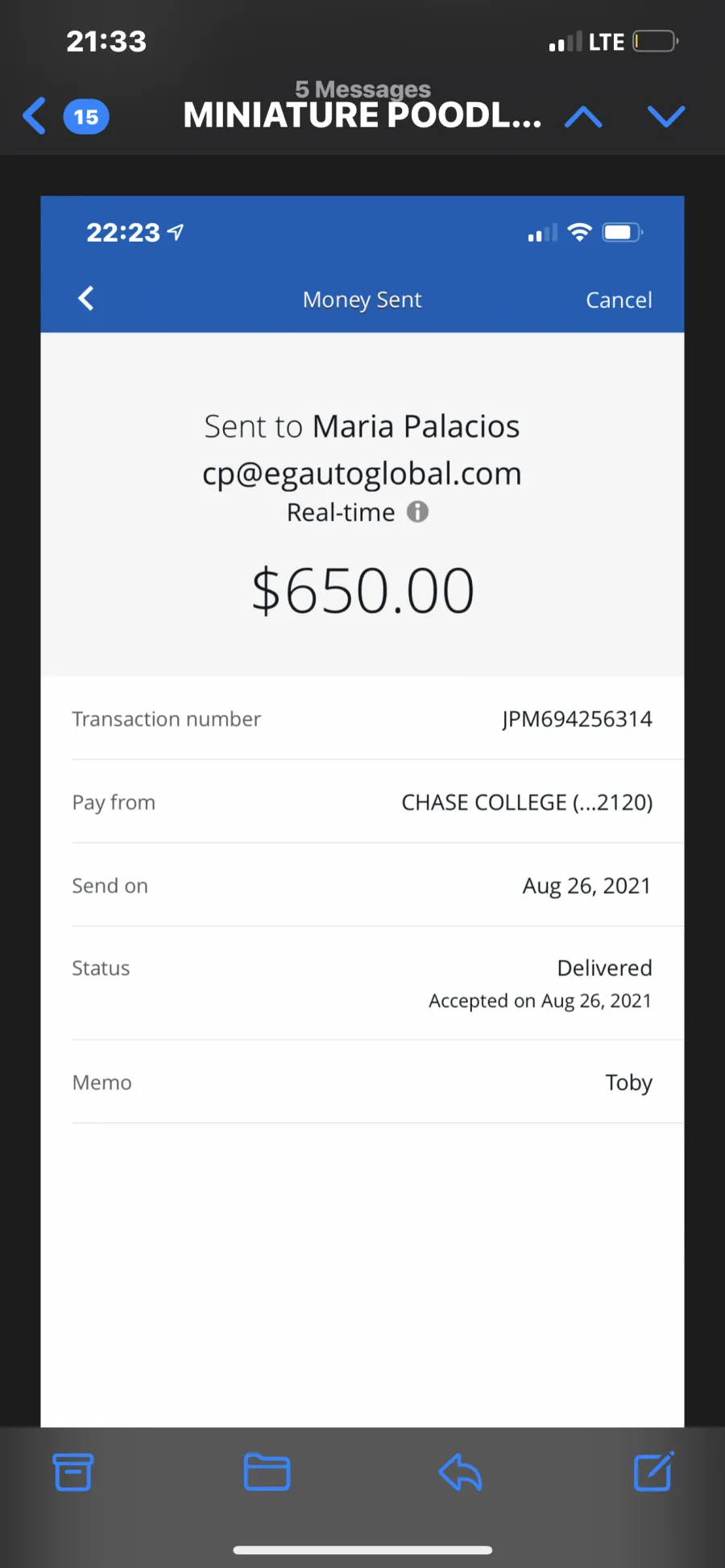Go back to the mailbox list
Screen dimensions: 725x1568
coord(35,116)
